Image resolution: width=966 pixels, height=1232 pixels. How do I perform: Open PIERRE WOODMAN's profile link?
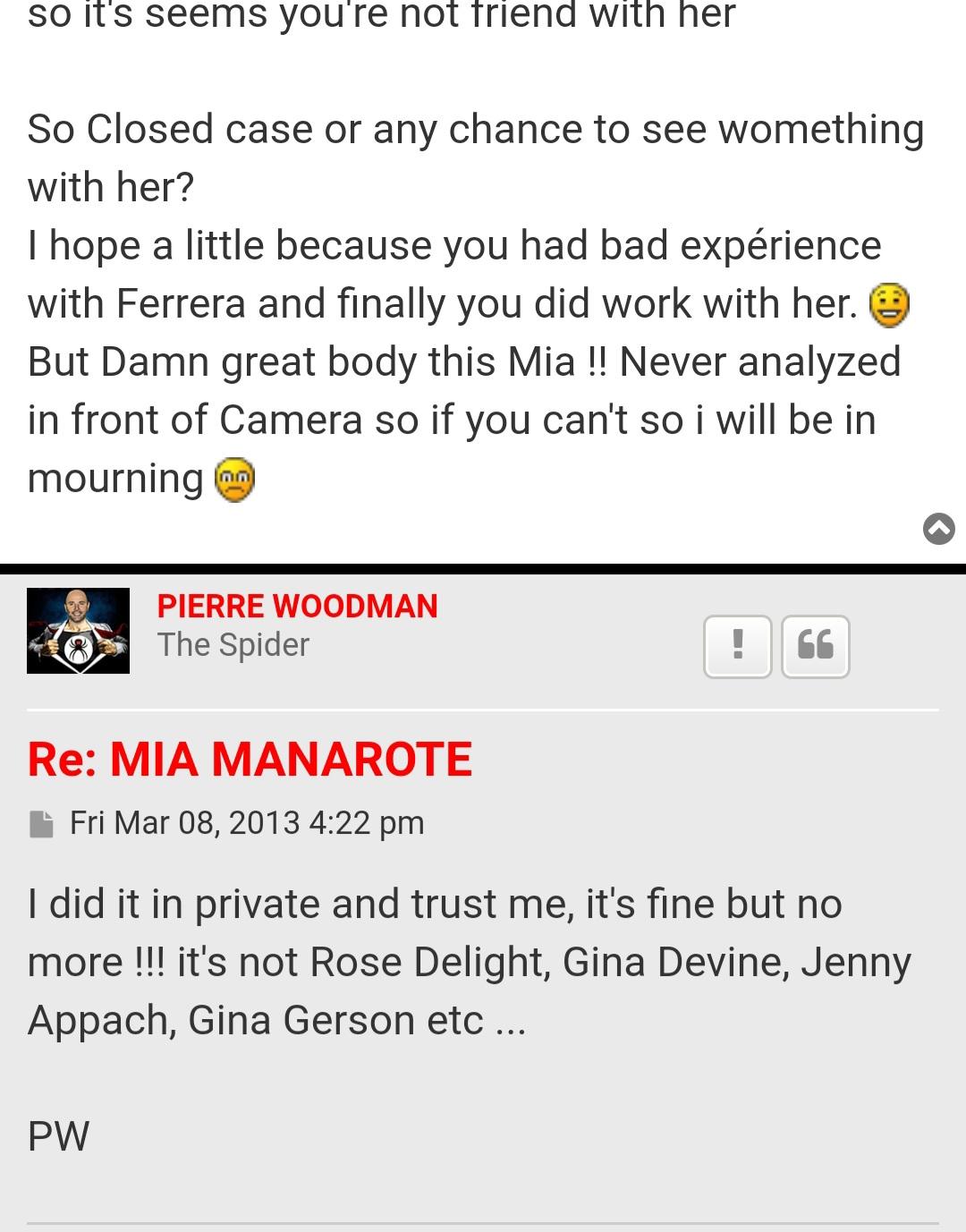(297, 607)
